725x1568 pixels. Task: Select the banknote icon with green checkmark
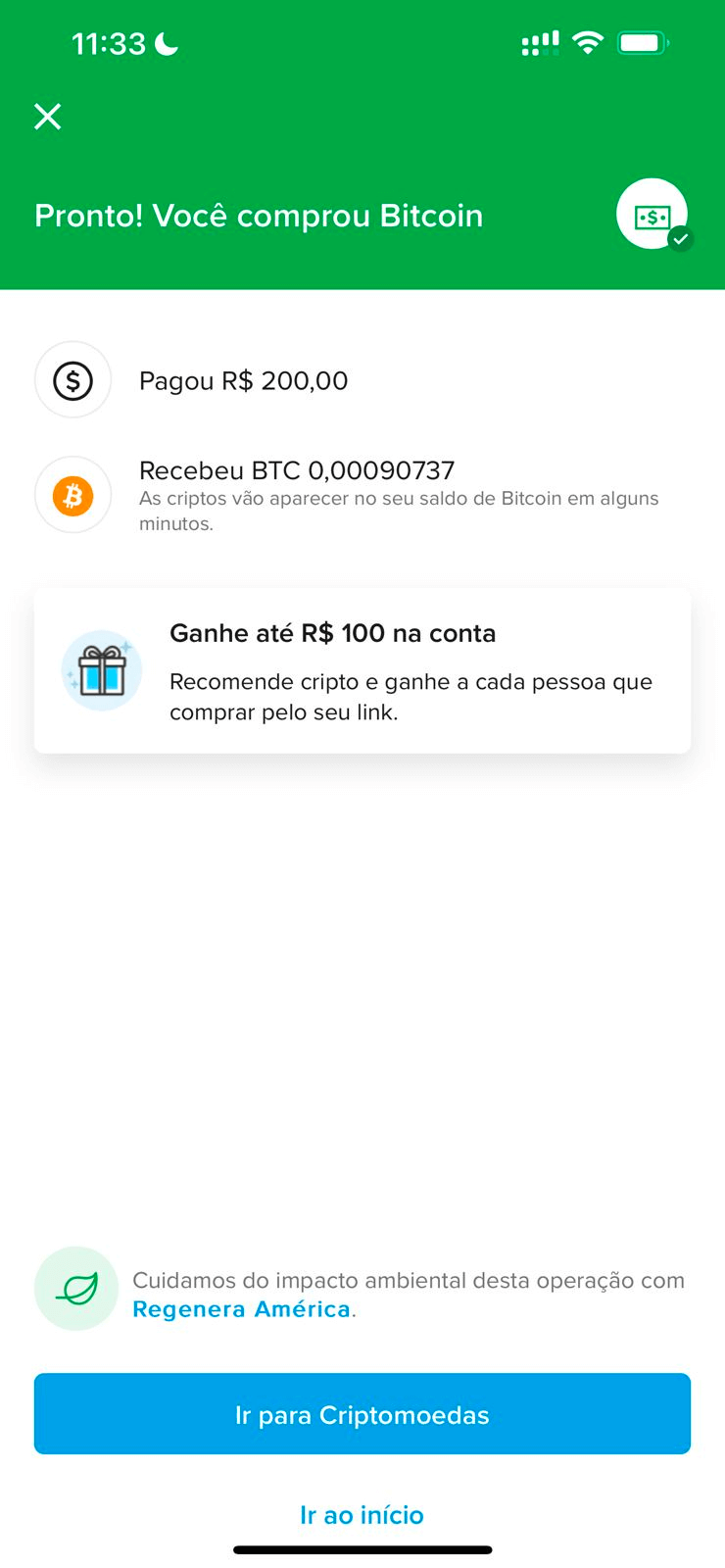click(652, 214)
